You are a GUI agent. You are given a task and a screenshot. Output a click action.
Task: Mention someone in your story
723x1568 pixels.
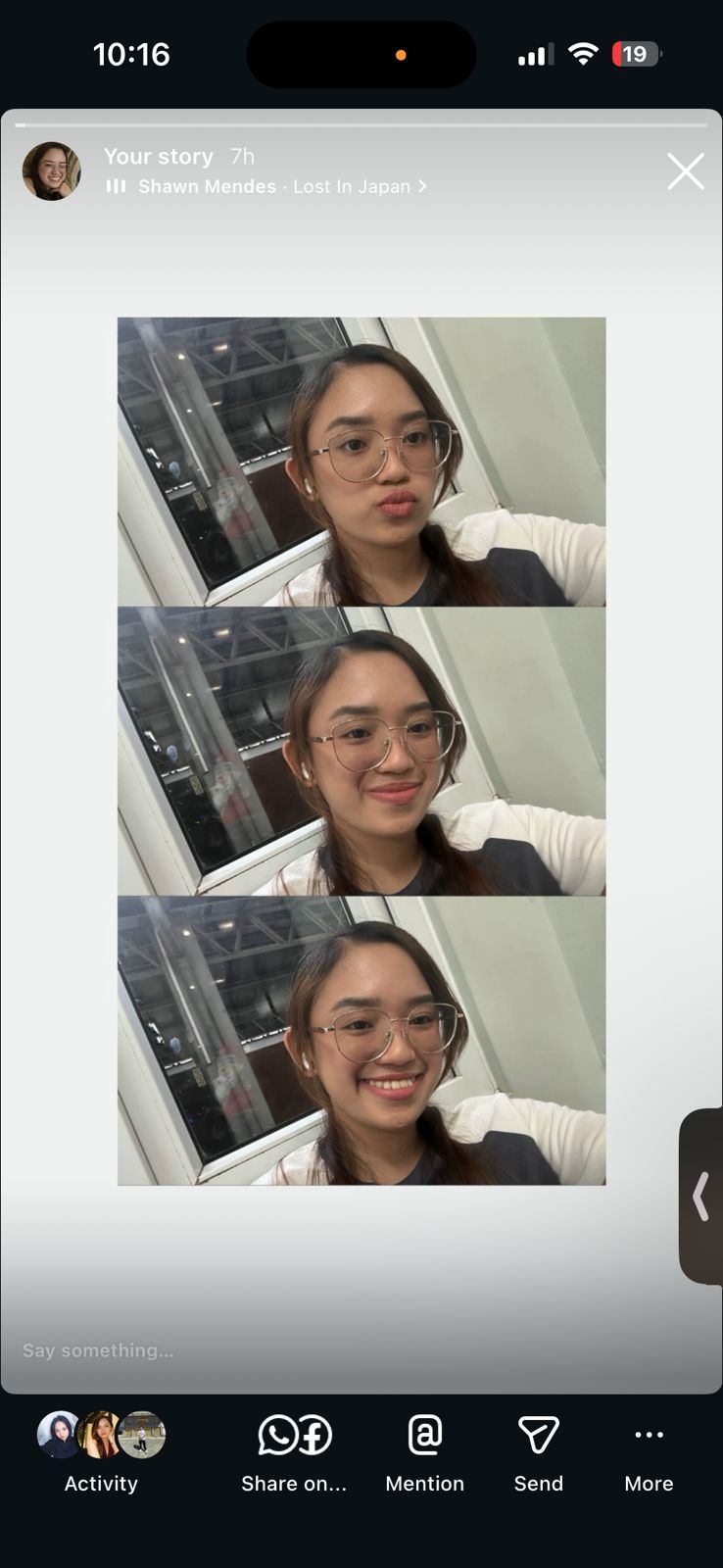pyautogui.click(x=424, y=1450)
